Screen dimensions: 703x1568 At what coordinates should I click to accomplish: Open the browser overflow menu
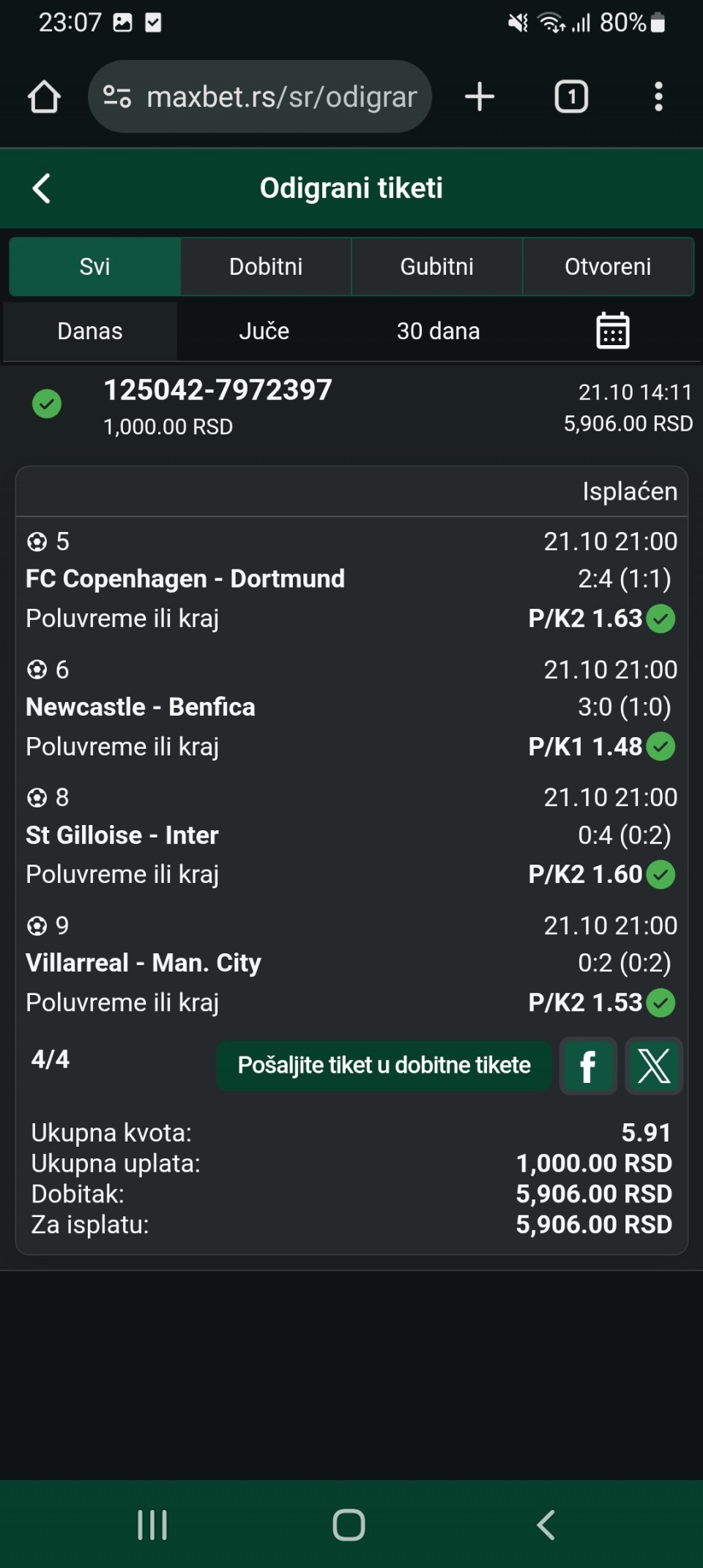point(658,97)
